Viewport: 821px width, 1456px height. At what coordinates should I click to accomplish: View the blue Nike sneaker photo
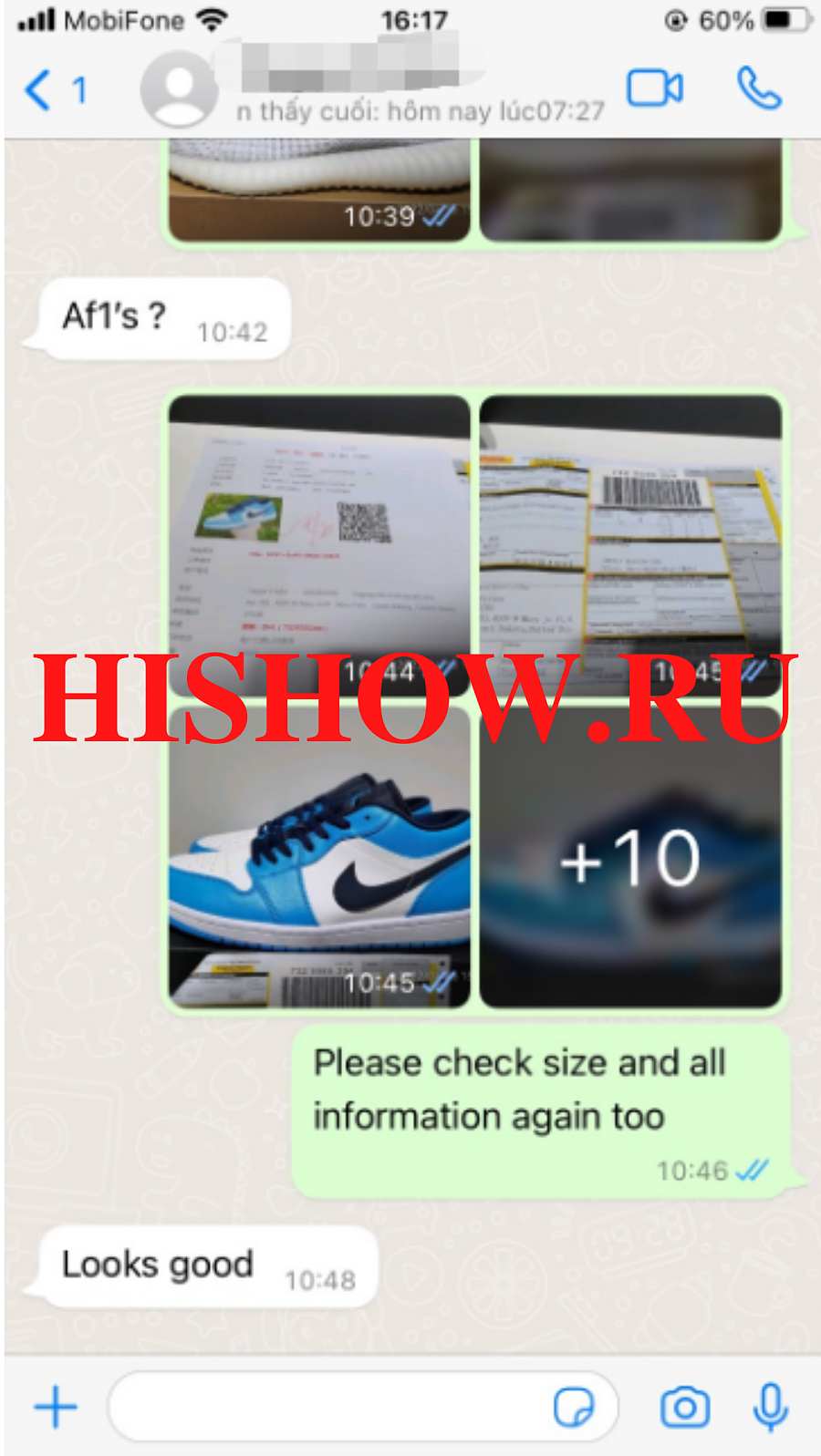(318, 857)
